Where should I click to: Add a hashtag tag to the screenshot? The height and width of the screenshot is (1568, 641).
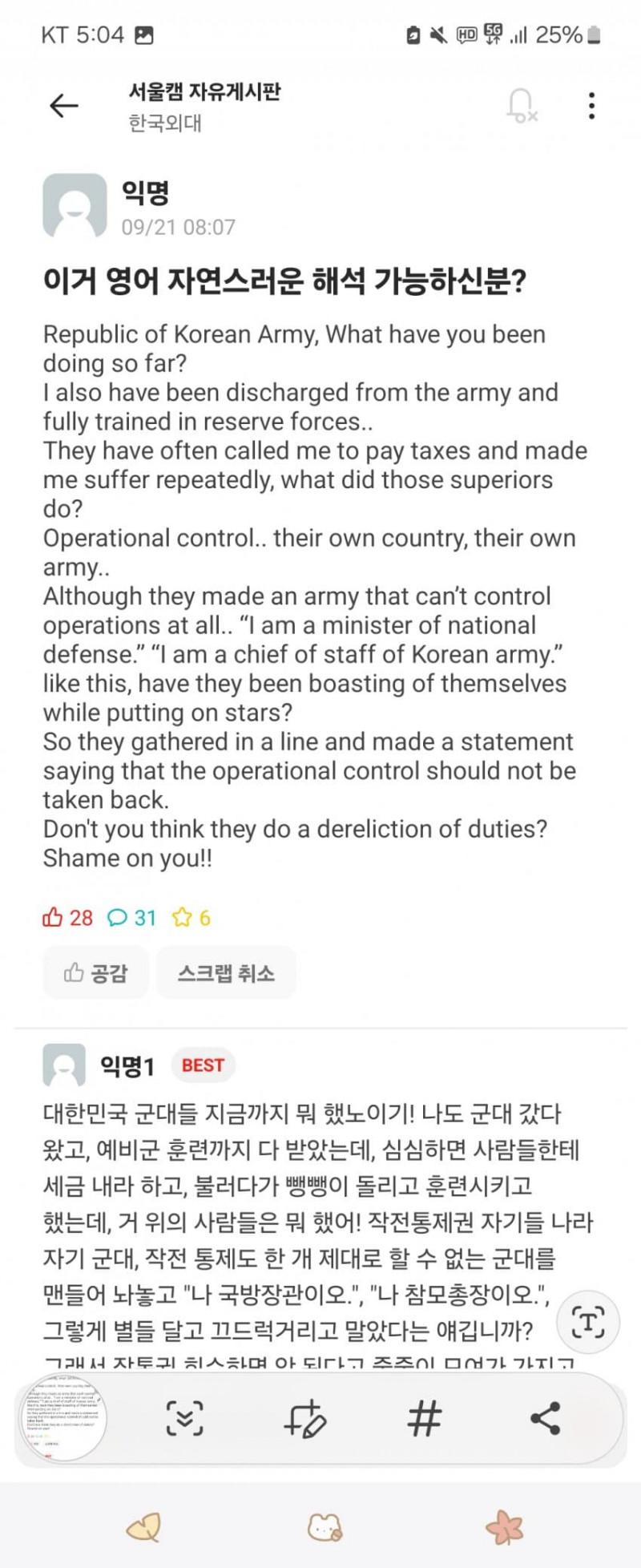tap(425, 1418)
